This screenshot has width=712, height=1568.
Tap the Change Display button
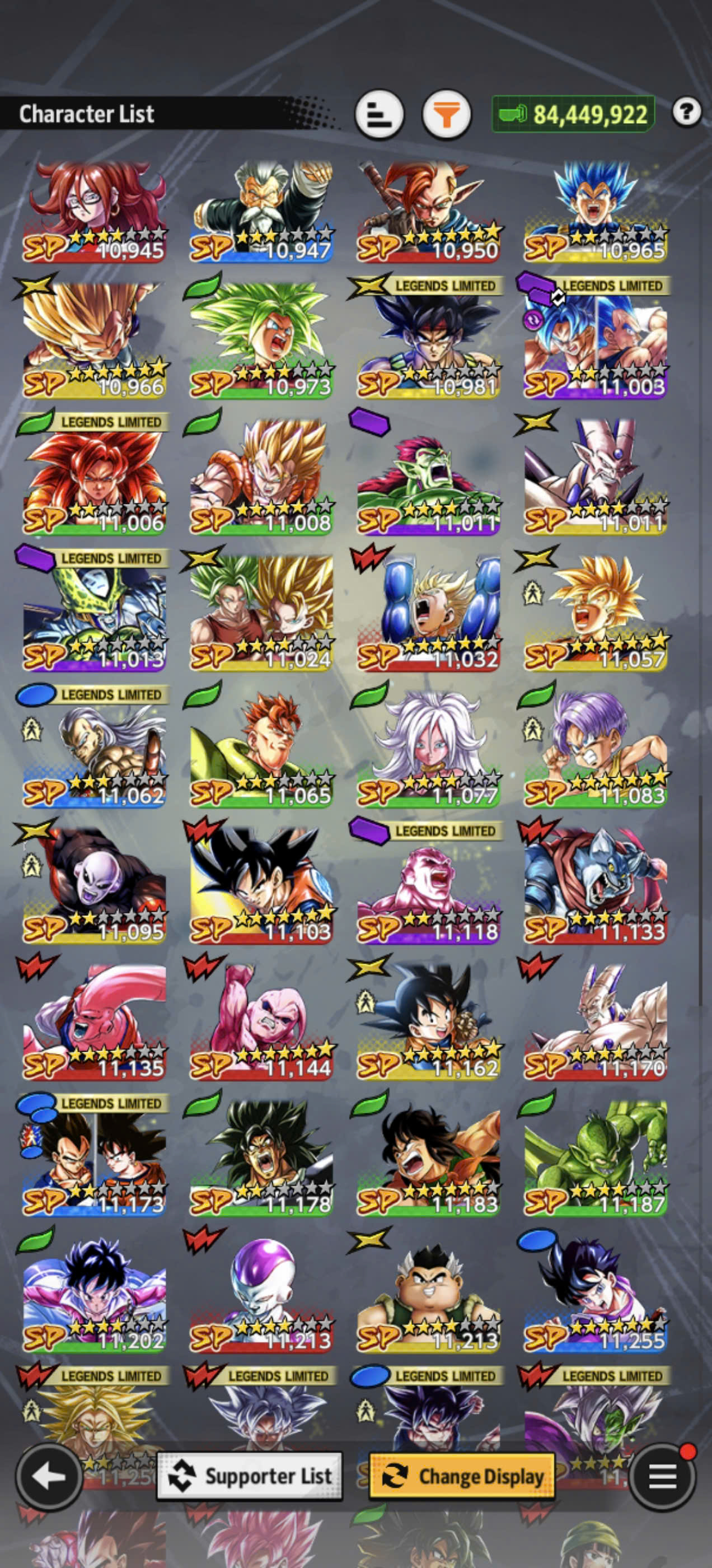point(462,1476)
